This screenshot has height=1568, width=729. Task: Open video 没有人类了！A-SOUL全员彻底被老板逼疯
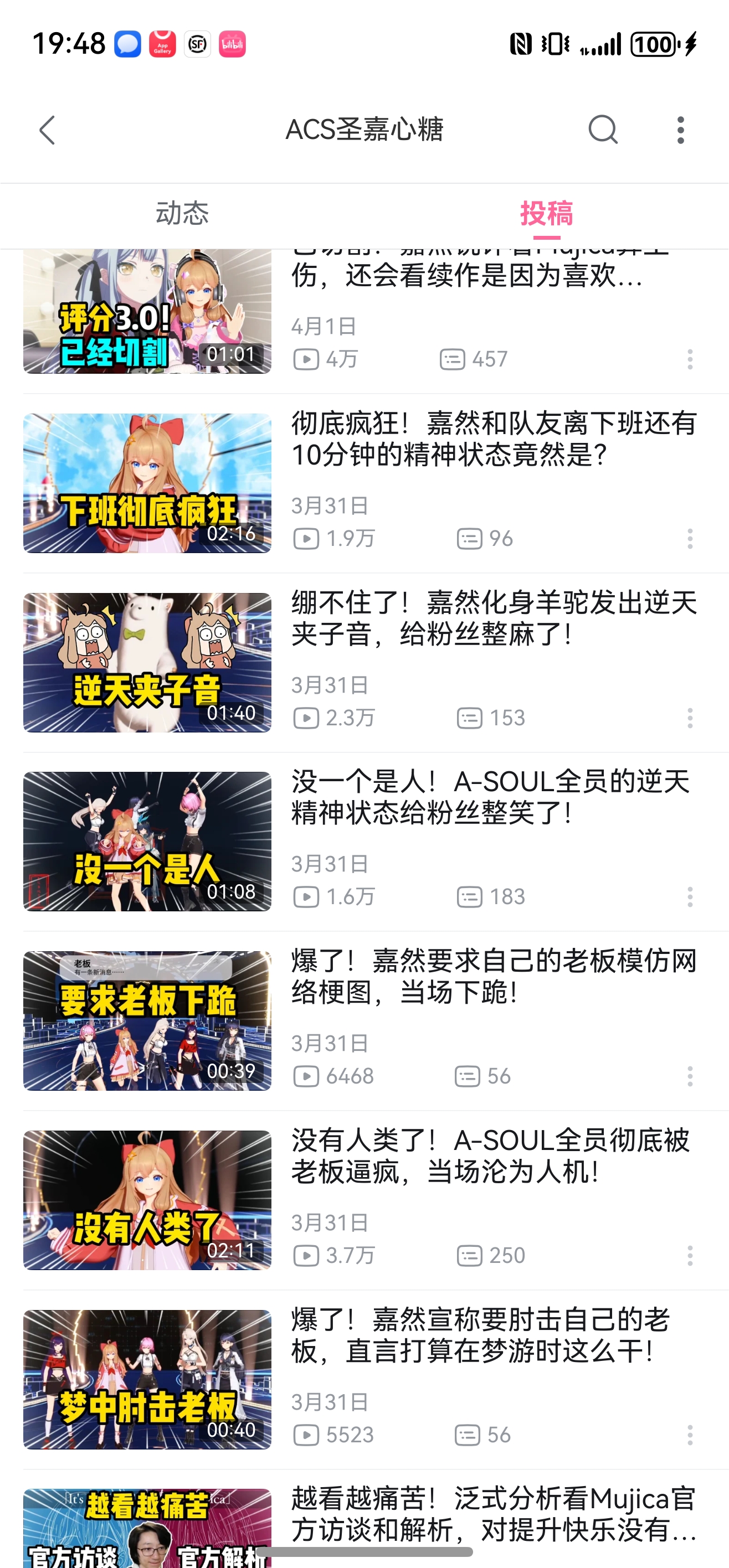(491, 1156)
